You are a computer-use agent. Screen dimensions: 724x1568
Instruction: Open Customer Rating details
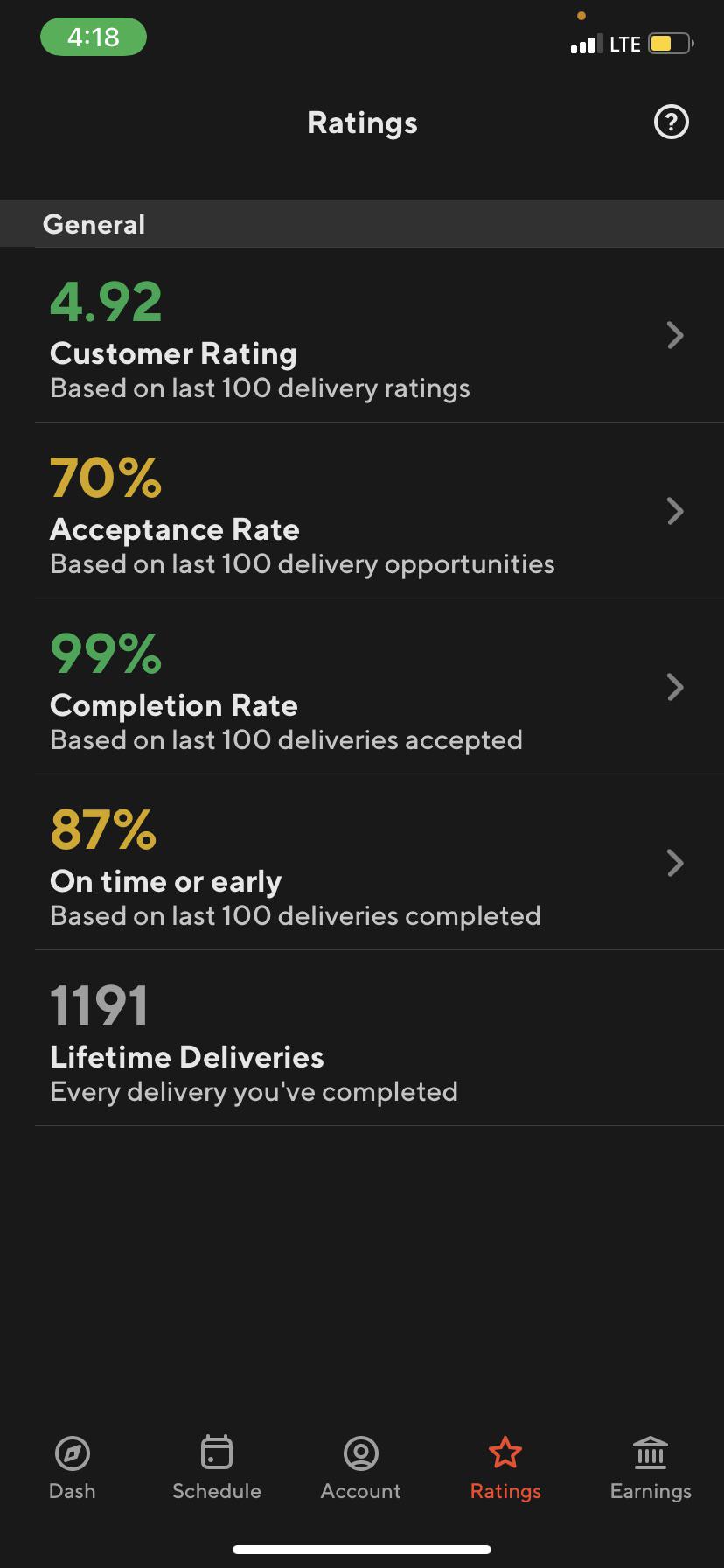[362, 336]
